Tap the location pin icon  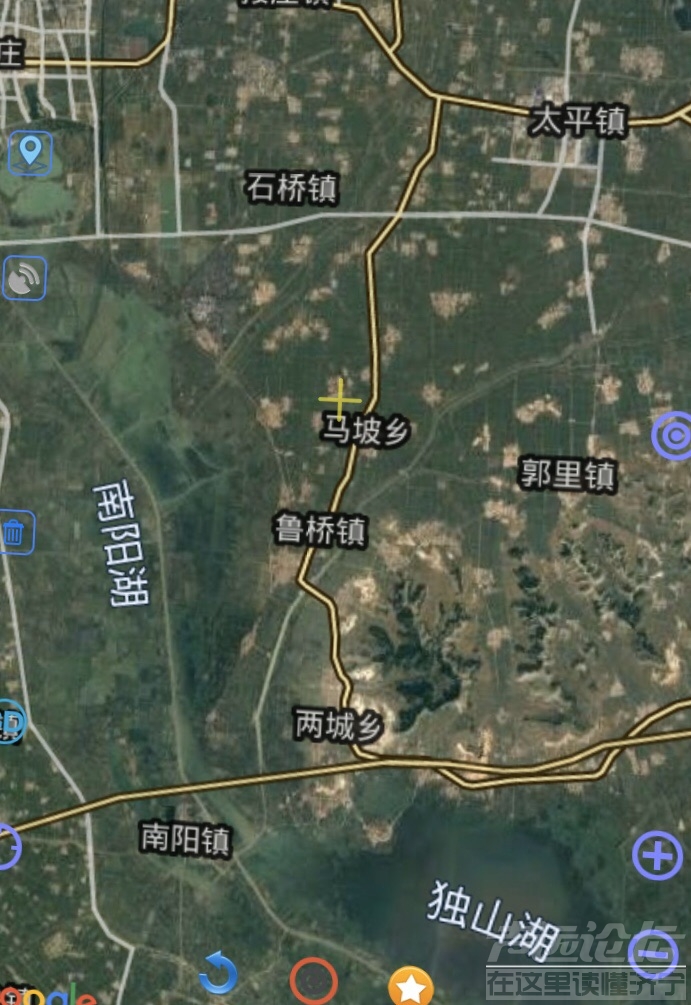pos(31,153)
